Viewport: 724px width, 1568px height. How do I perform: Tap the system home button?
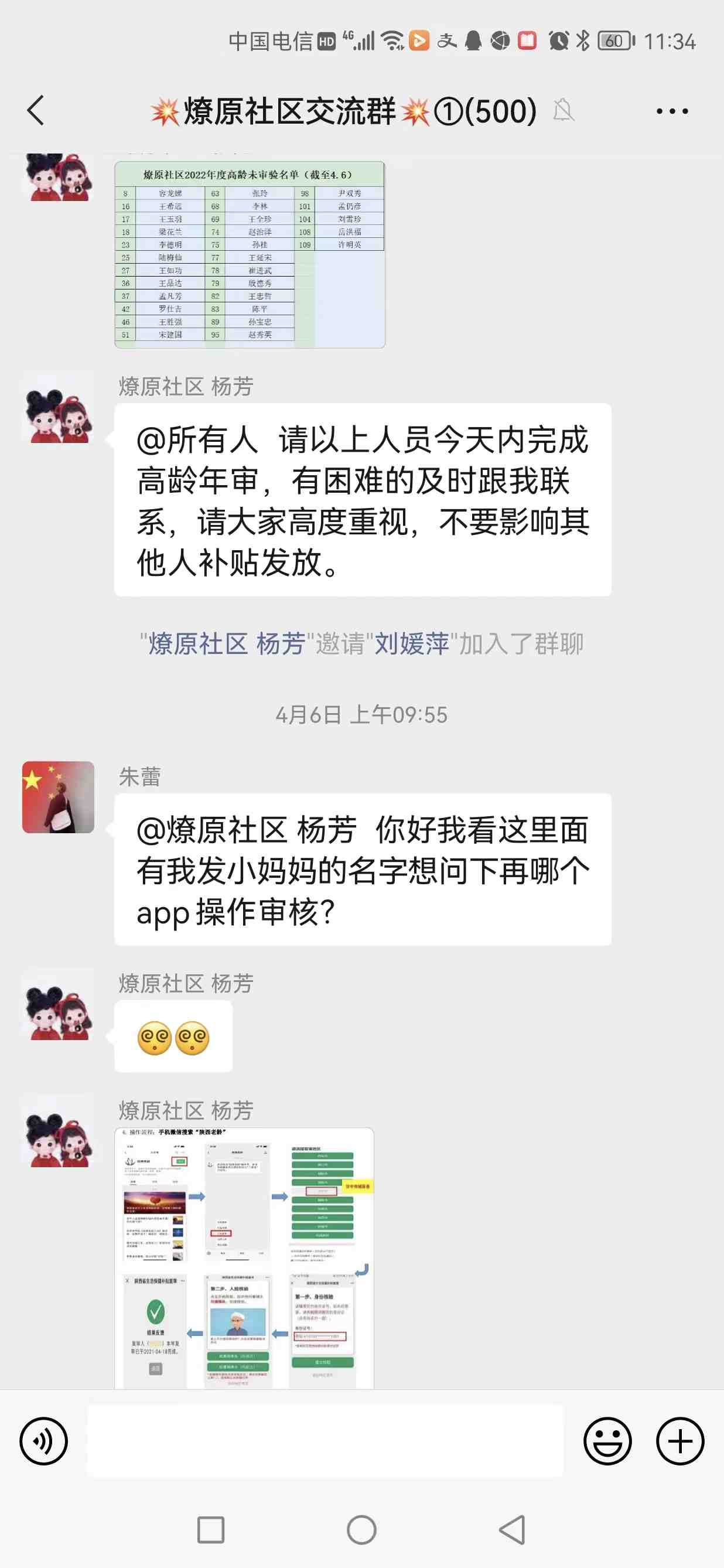tap(361, 1530)
